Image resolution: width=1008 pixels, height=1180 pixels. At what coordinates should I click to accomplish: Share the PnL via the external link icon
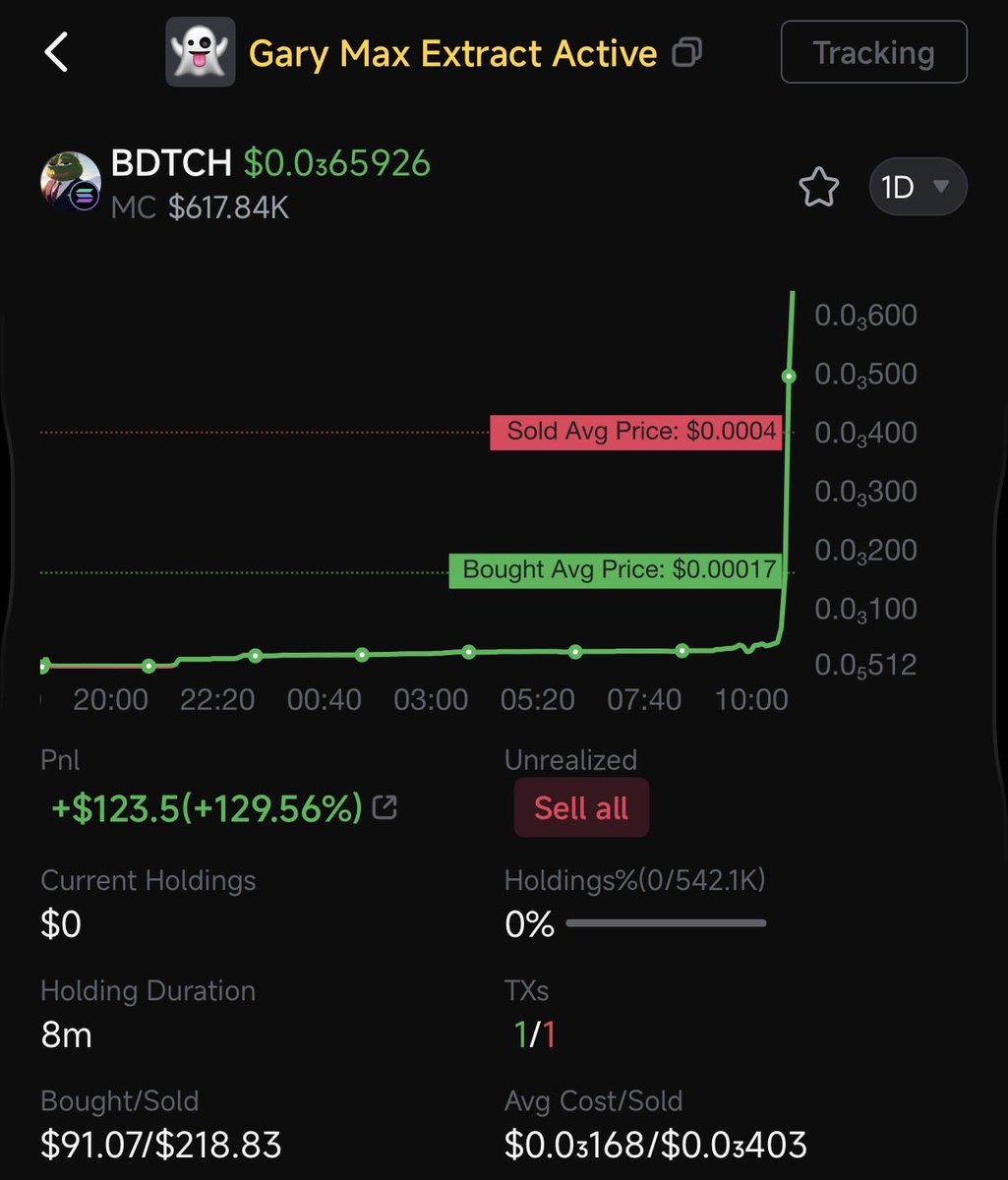385,808
